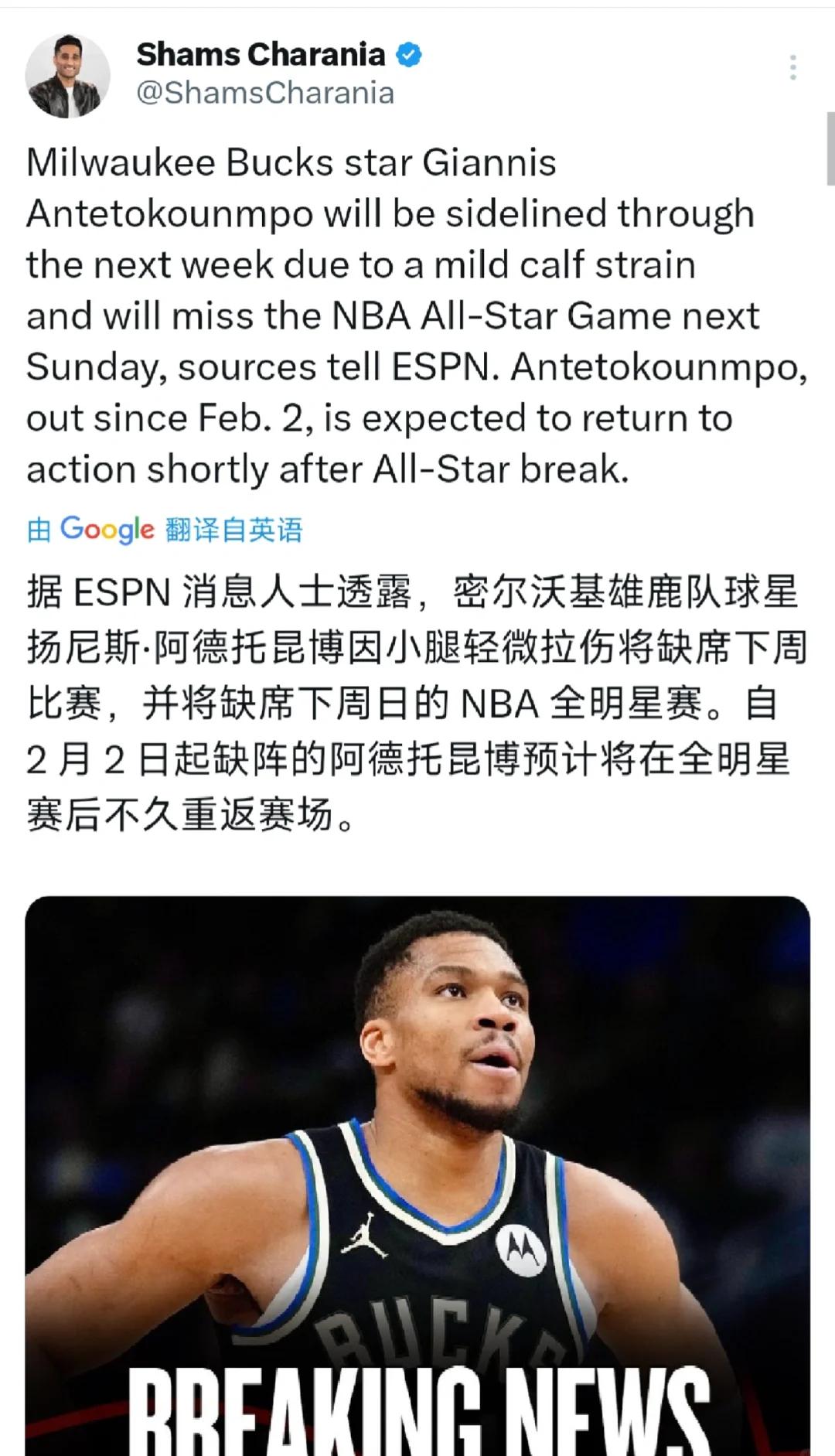
Task: Select the Shams Charania display name
Action: [x=261, y=53]
